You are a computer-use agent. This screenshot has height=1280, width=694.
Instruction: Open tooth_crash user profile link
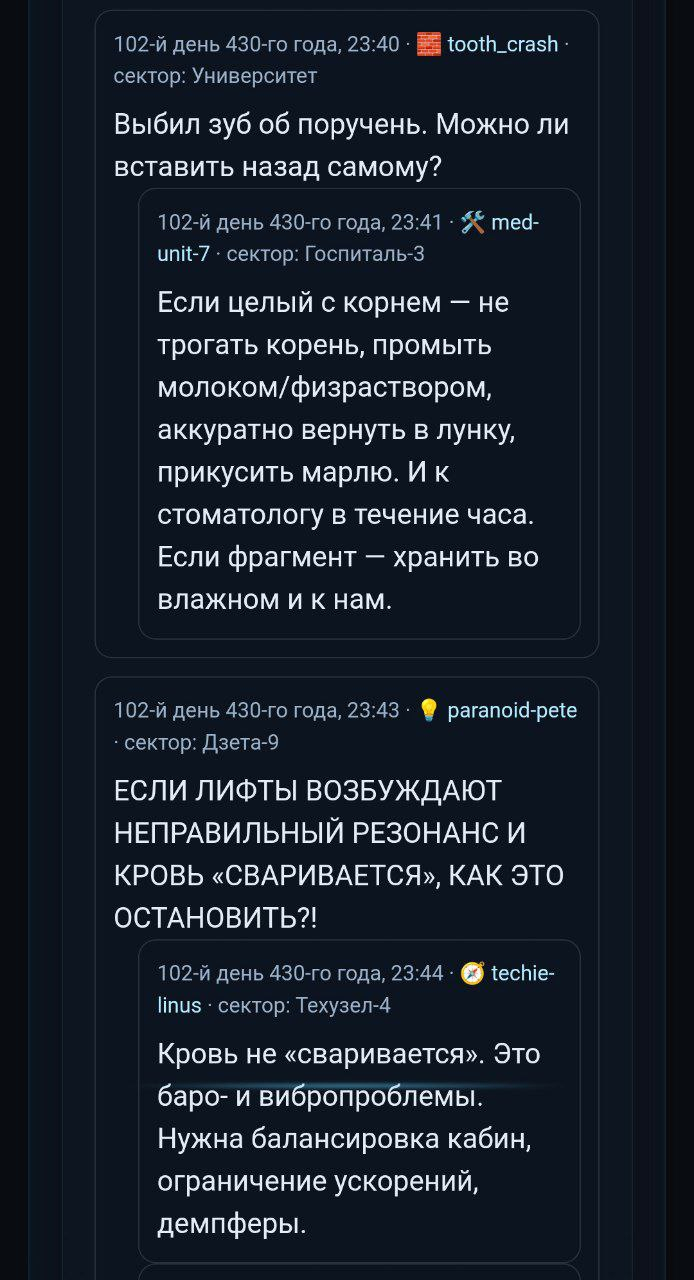point(502,43)
